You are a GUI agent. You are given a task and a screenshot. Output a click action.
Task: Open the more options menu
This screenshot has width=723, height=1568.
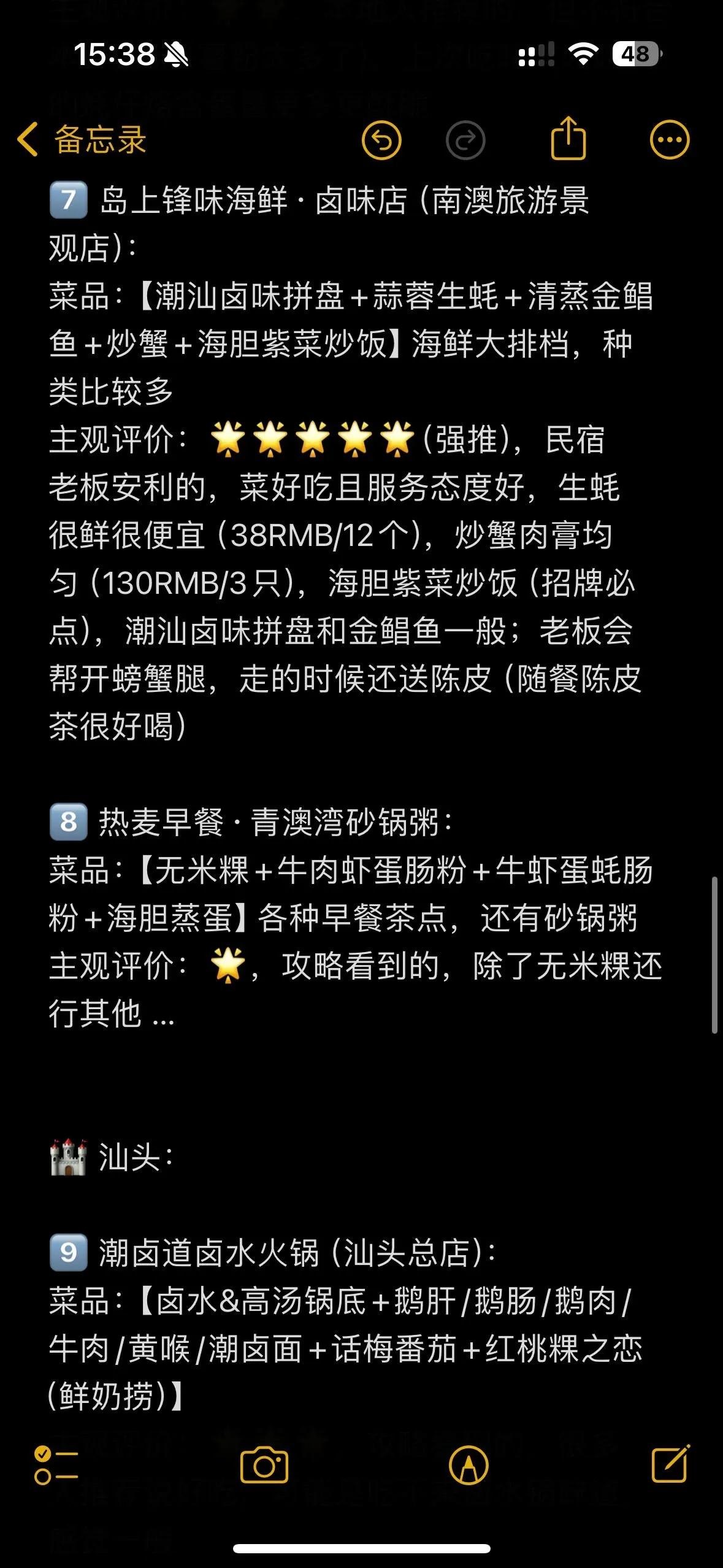pyautogui.click(x=669, y=140)
